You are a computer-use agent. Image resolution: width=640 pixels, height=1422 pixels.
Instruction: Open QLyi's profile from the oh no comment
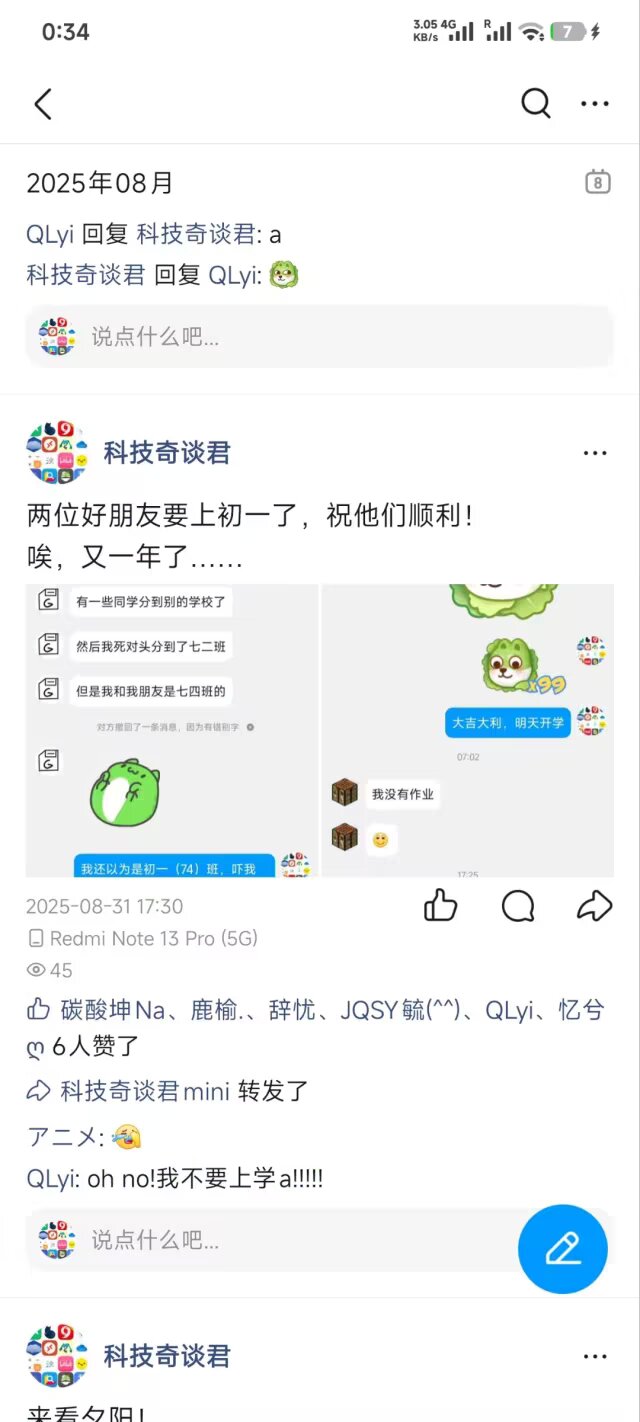(51, 1179)
